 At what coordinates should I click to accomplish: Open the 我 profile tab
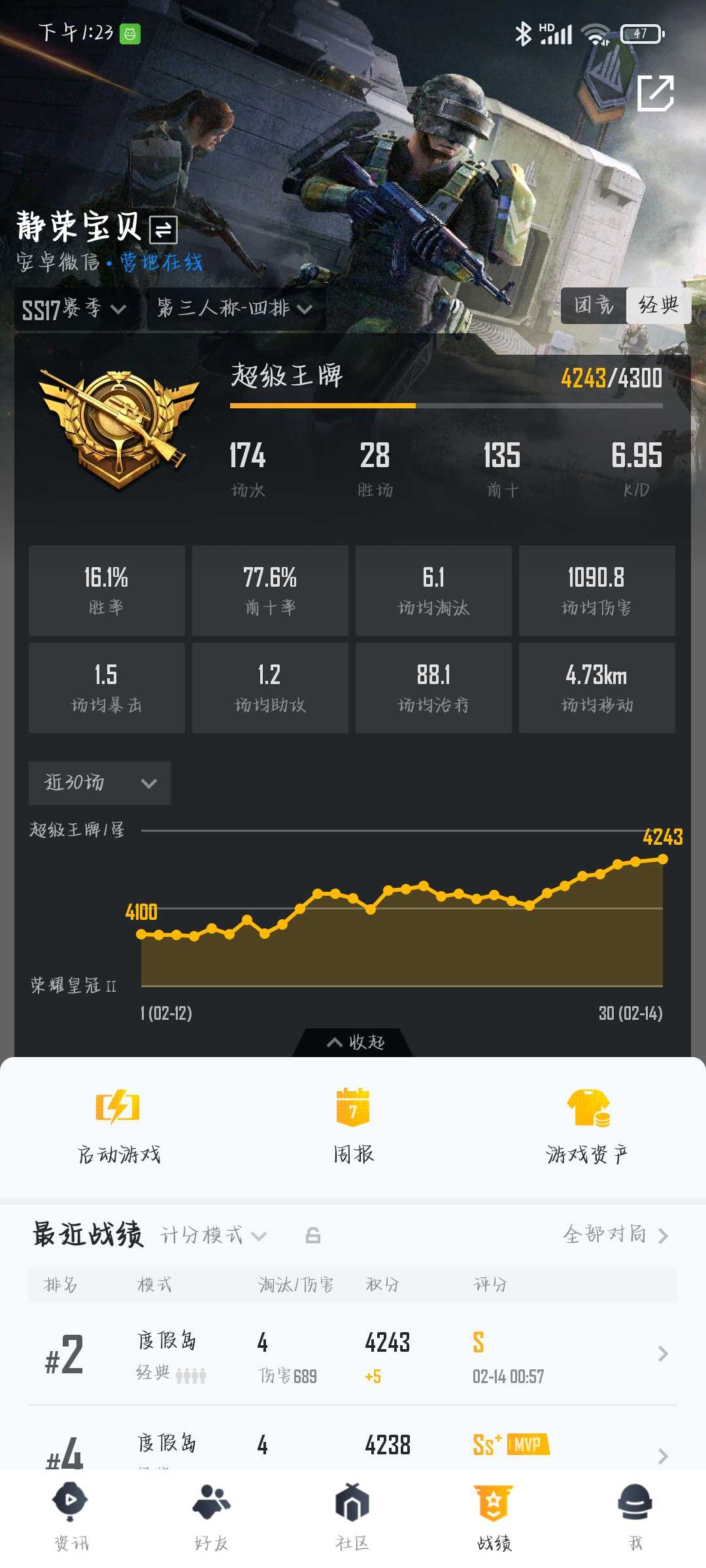635,1517
